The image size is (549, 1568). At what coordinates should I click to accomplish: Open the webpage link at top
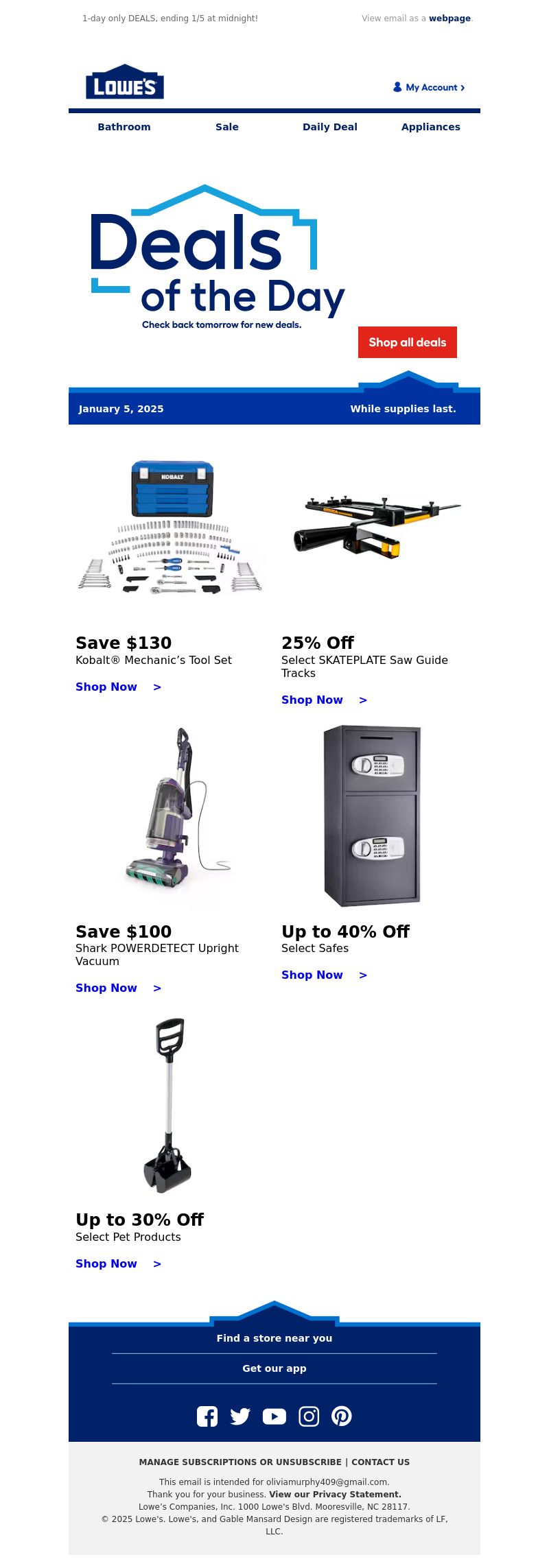(x=449, y=19)
